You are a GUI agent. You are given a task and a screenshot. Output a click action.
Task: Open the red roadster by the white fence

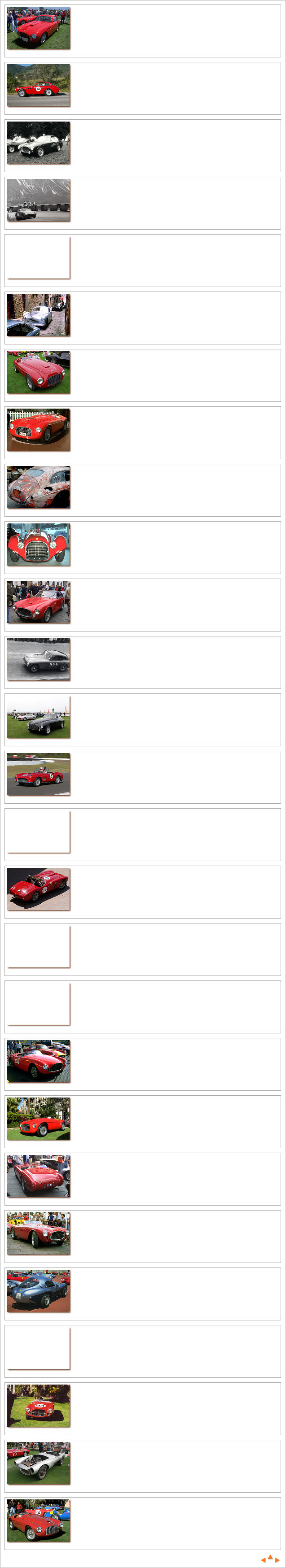[39, 430]
